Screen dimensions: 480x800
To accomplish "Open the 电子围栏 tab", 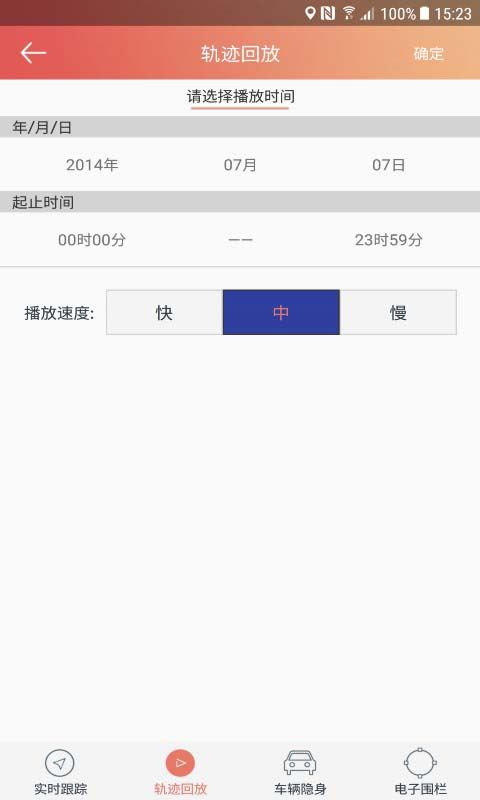I will pos(420,772).
